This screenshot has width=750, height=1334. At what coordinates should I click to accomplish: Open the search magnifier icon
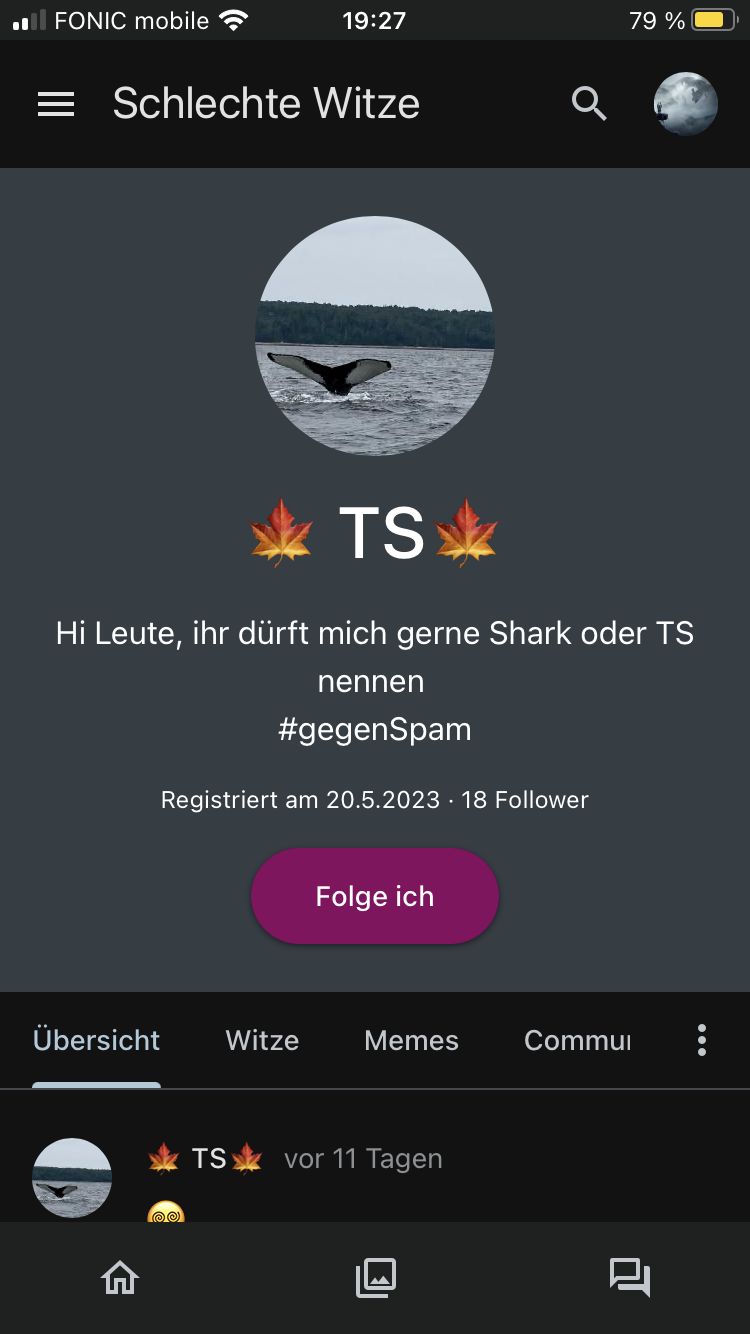tap(589, 103)
